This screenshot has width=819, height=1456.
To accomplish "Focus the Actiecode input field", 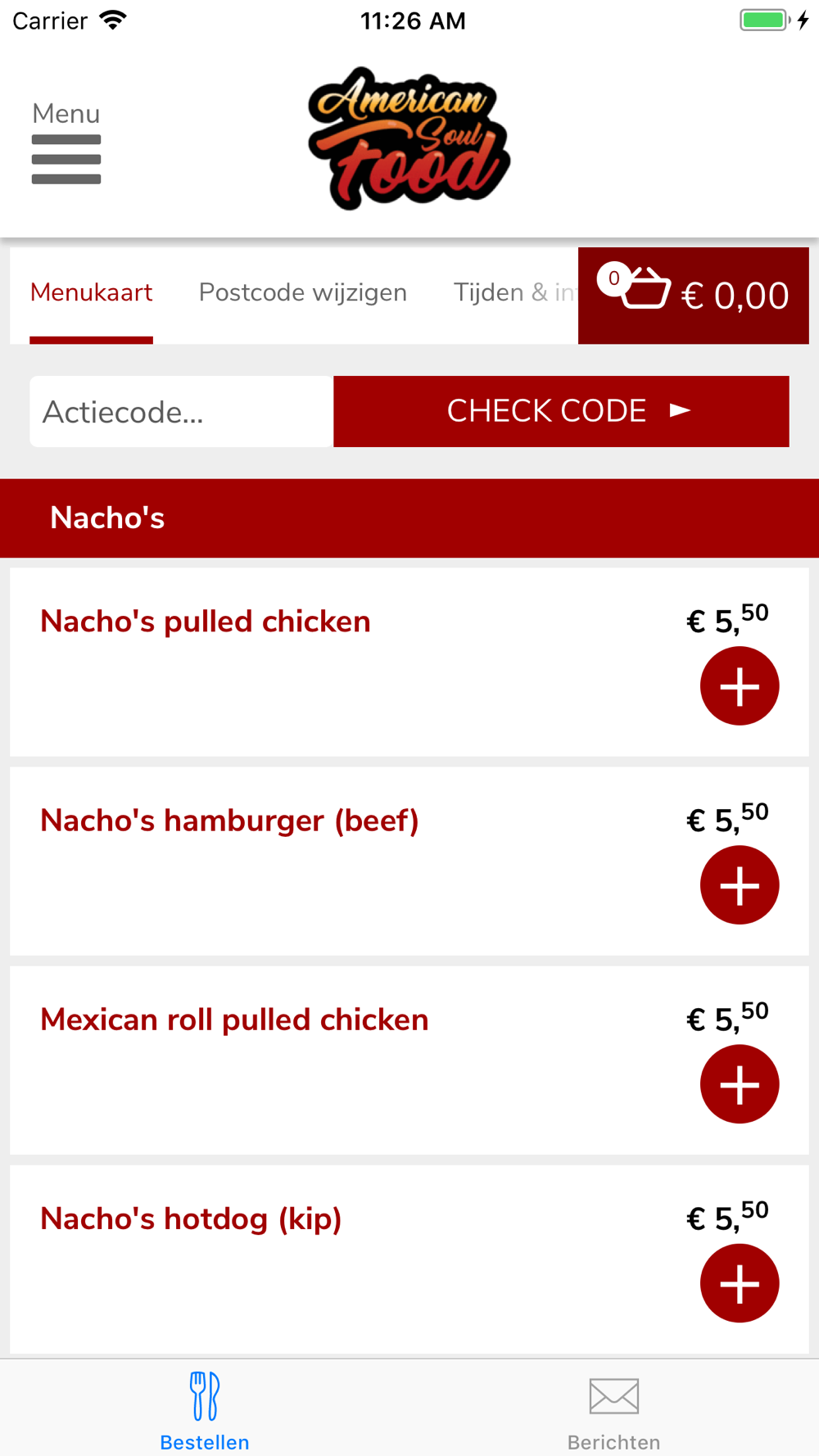I will (182, 412).
